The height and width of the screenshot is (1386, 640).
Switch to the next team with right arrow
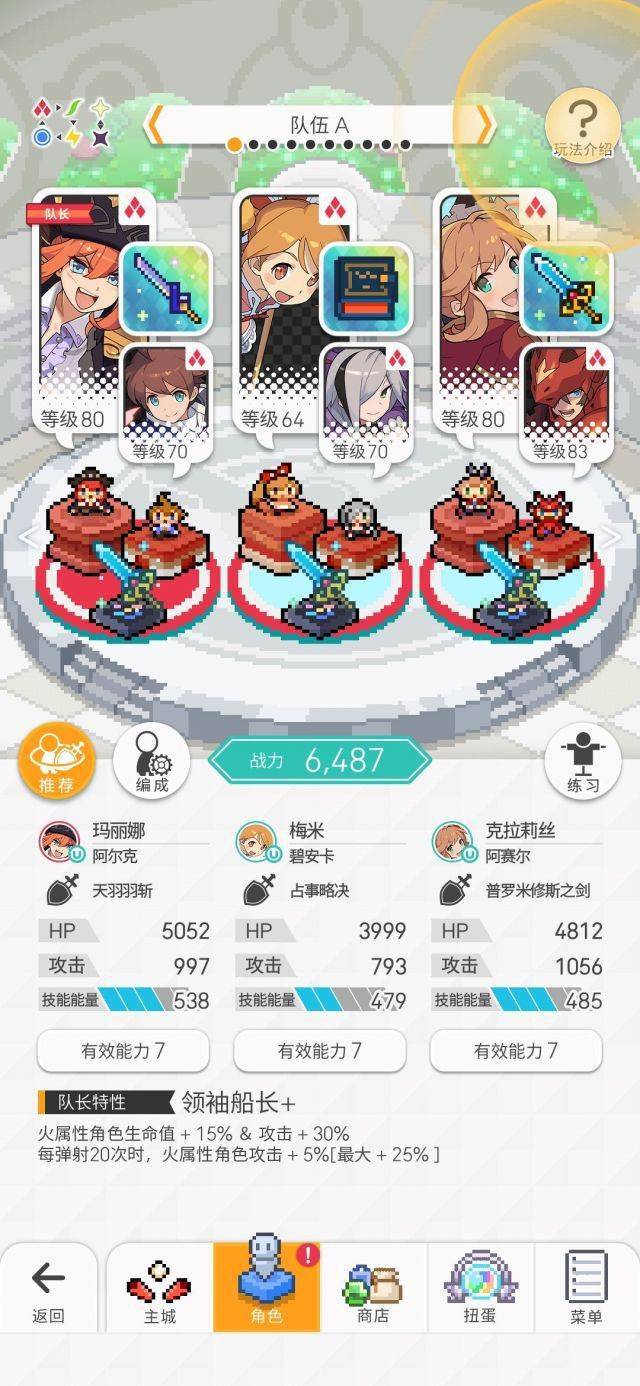[483, 126]
